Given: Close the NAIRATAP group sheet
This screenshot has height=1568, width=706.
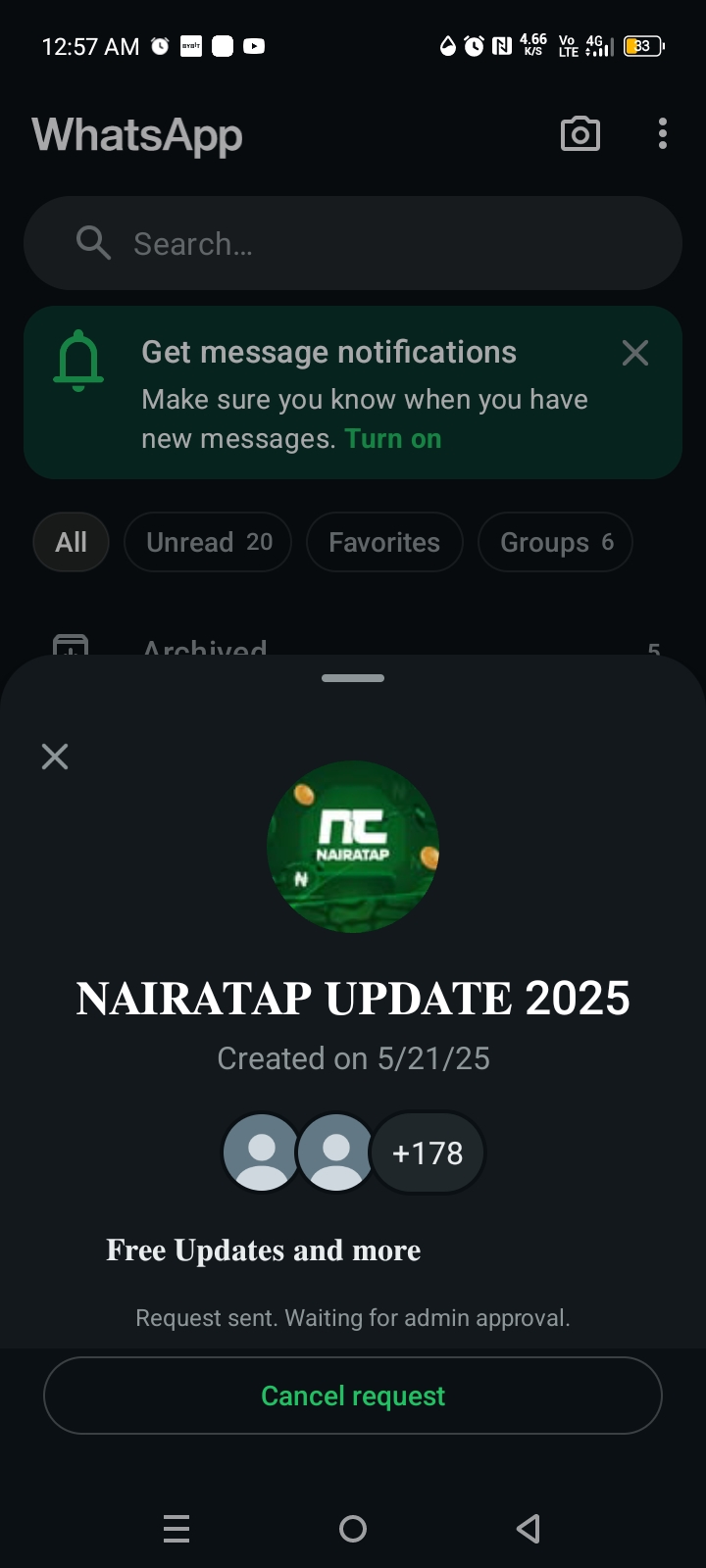Looking at the screenshot, I should 55,757.
